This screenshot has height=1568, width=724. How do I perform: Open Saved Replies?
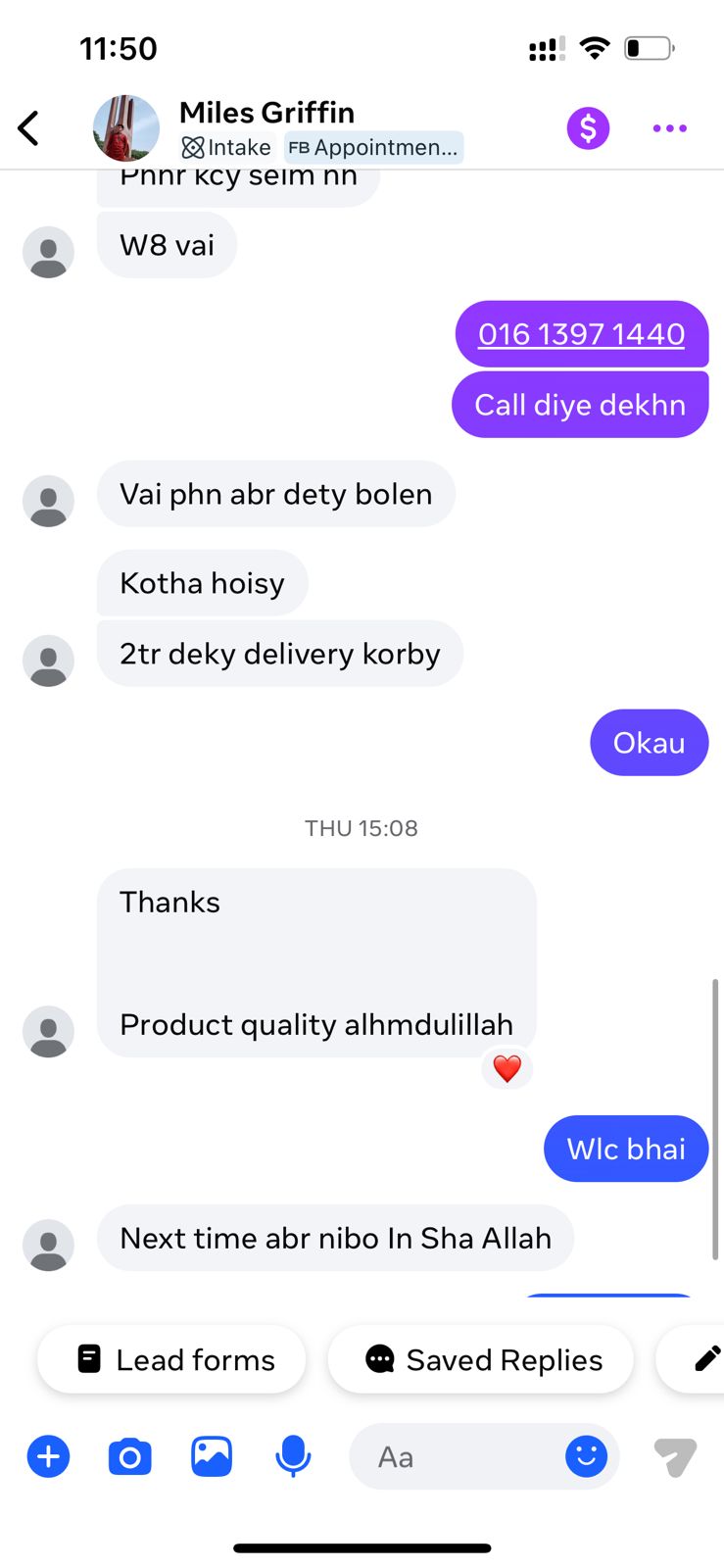pyautogui.click(x=480, y=1359)
